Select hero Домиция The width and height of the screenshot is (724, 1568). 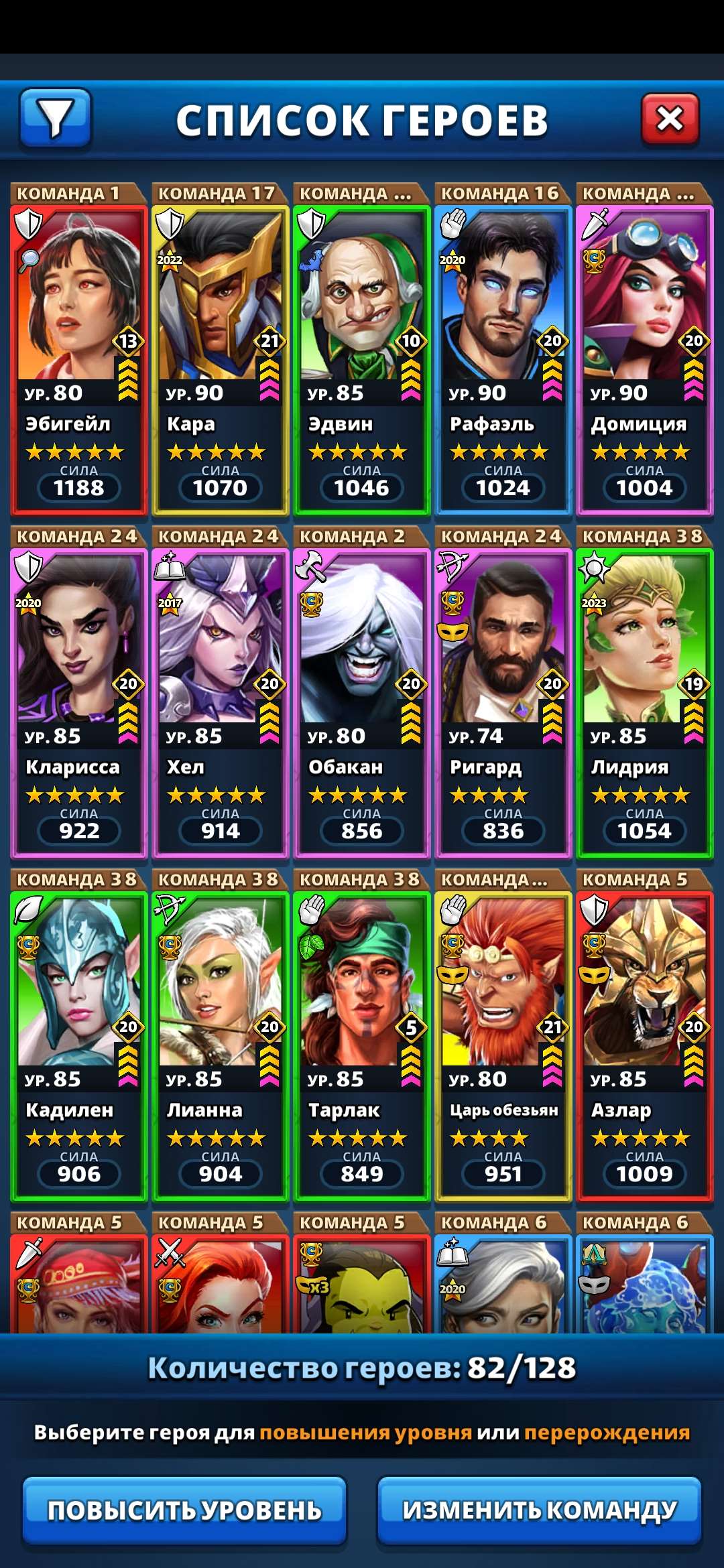click(x=644, y=361)
